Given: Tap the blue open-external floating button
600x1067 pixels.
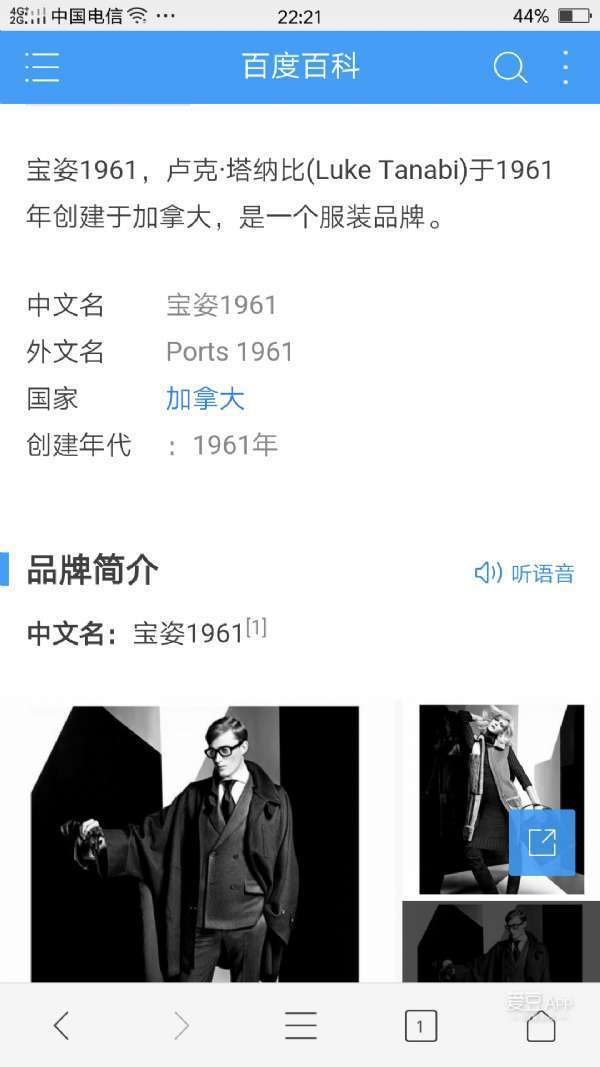Looking at the screenshot, I should click(x=542, y=842).
